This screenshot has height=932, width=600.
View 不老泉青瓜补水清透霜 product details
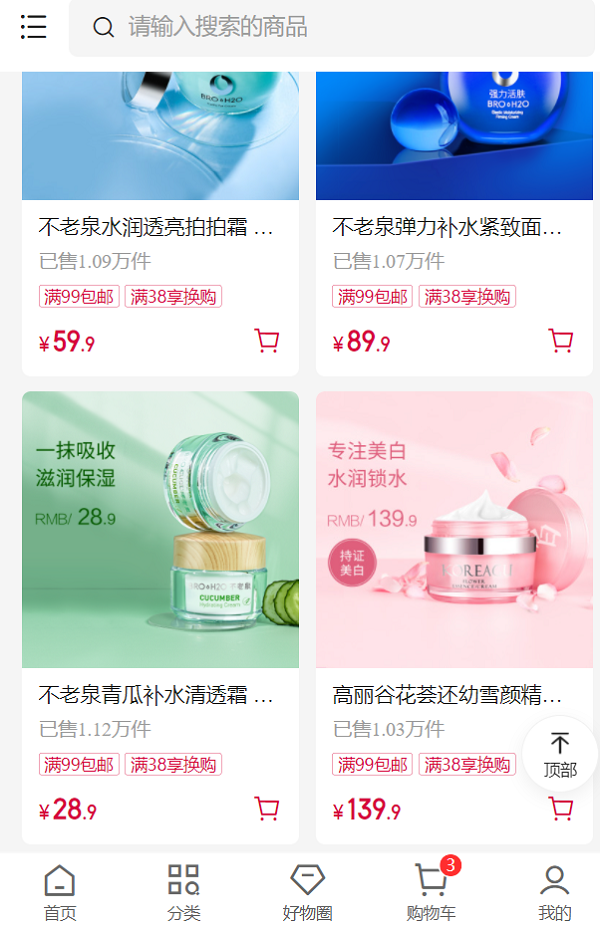tap(160, 530)
